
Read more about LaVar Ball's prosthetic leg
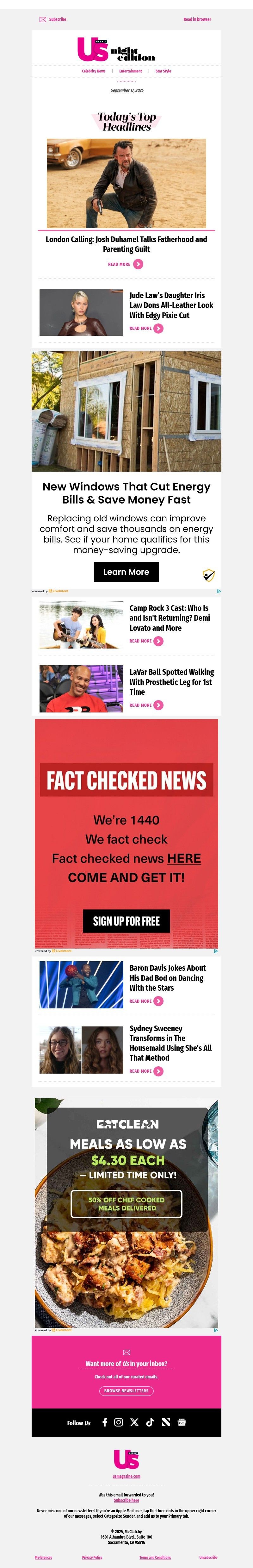(146, 705)
